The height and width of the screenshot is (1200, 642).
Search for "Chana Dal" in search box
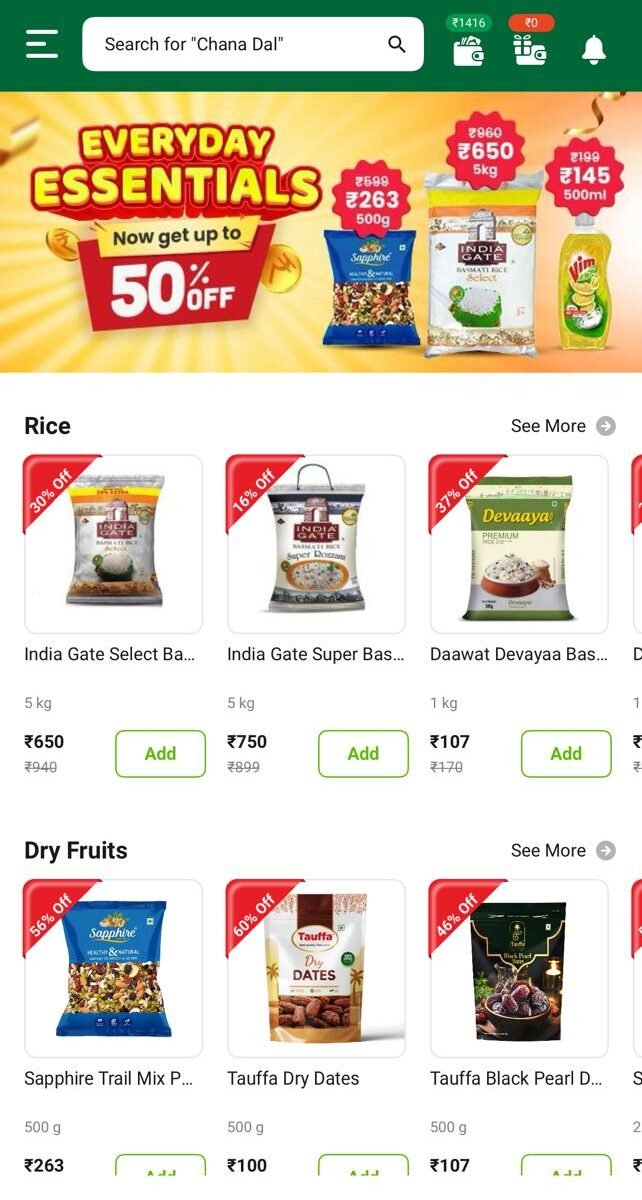coord(240,44)
